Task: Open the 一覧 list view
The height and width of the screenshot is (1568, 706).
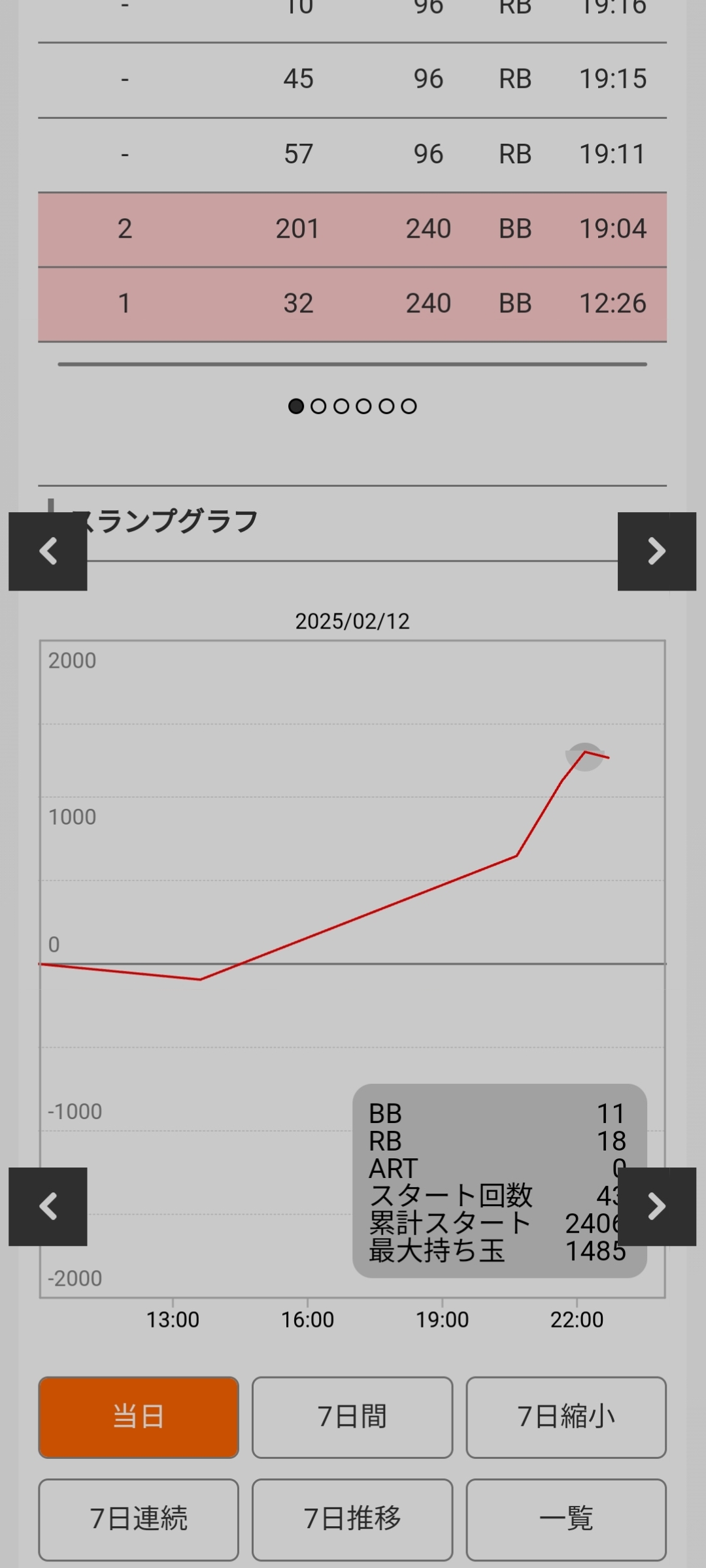Action: pos(566,1519)
